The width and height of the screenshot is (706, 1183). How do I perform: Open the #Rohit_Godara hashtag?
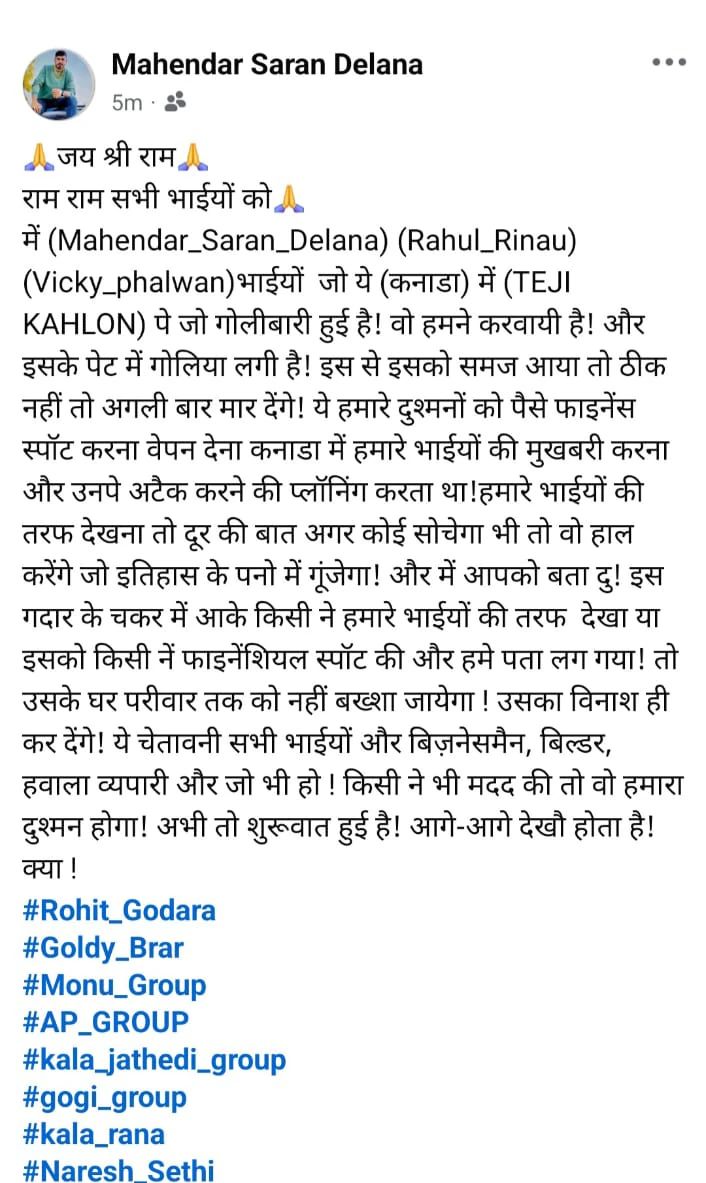[x=118, y=911]
